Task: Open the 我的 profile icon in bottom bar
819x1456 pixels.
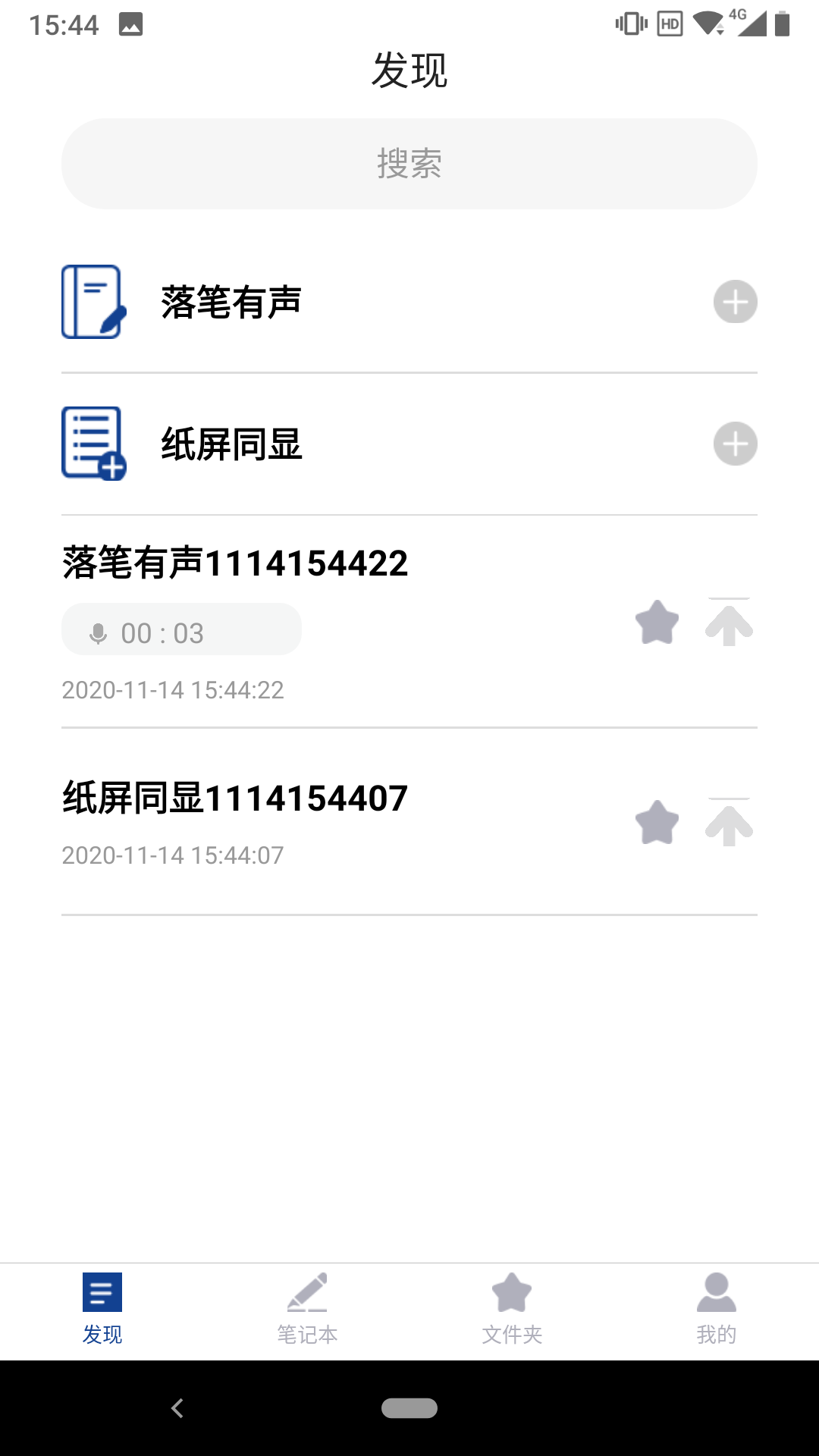Action: (x=716, y=1291)
